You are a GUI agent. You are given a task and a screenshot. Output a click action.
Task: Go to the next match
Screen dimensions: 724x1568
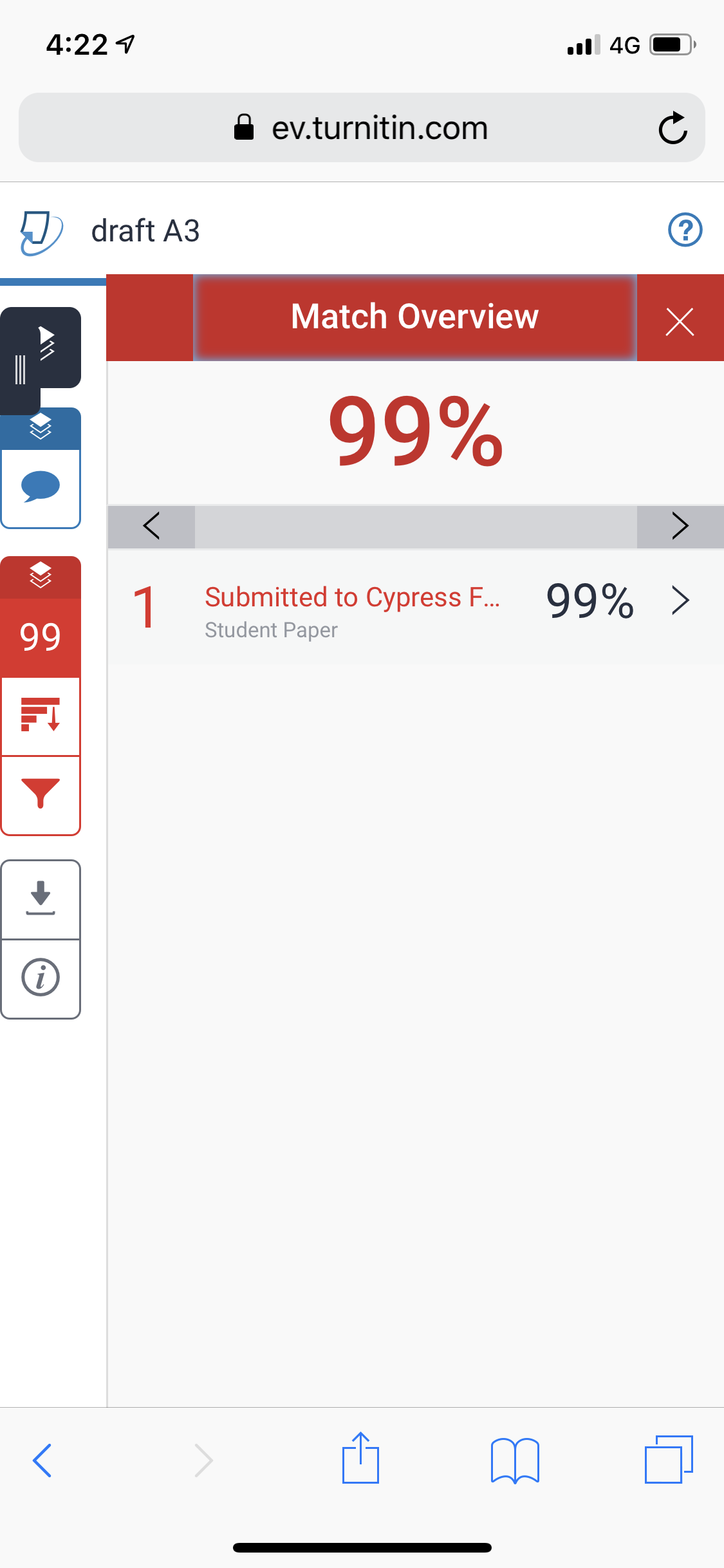680,526
